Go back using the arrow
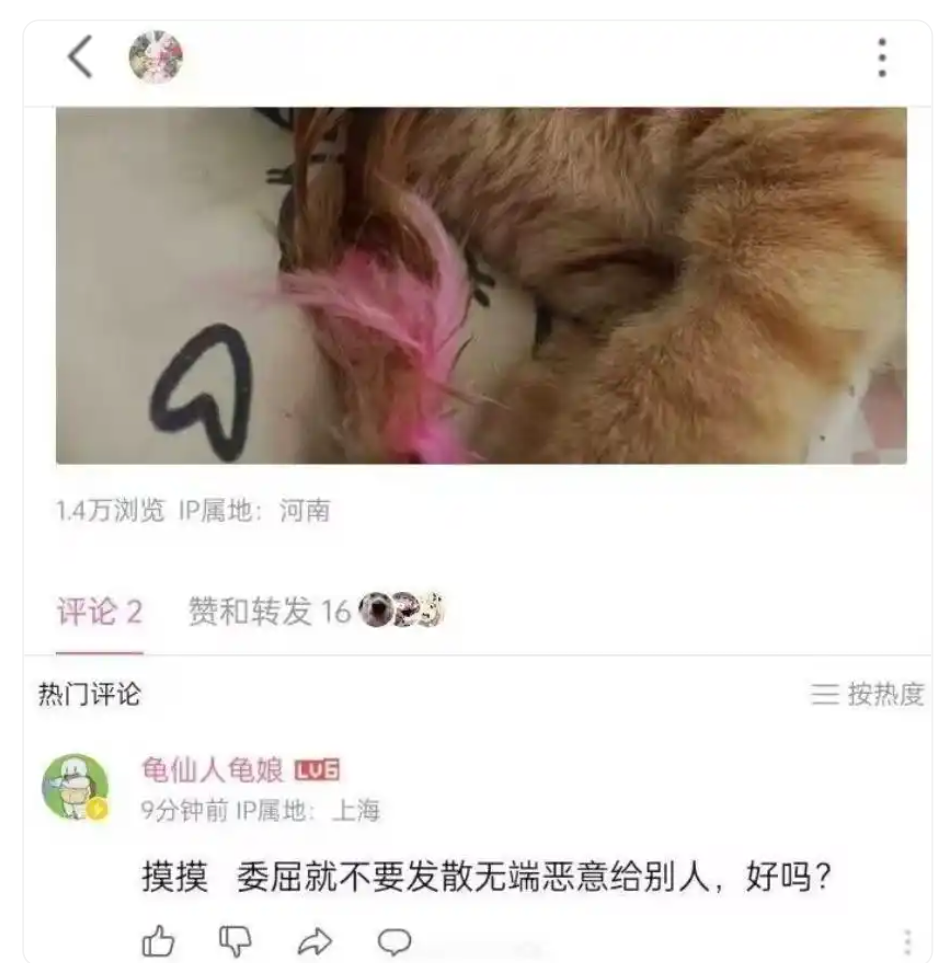942x963 pixels. [80, 58]
